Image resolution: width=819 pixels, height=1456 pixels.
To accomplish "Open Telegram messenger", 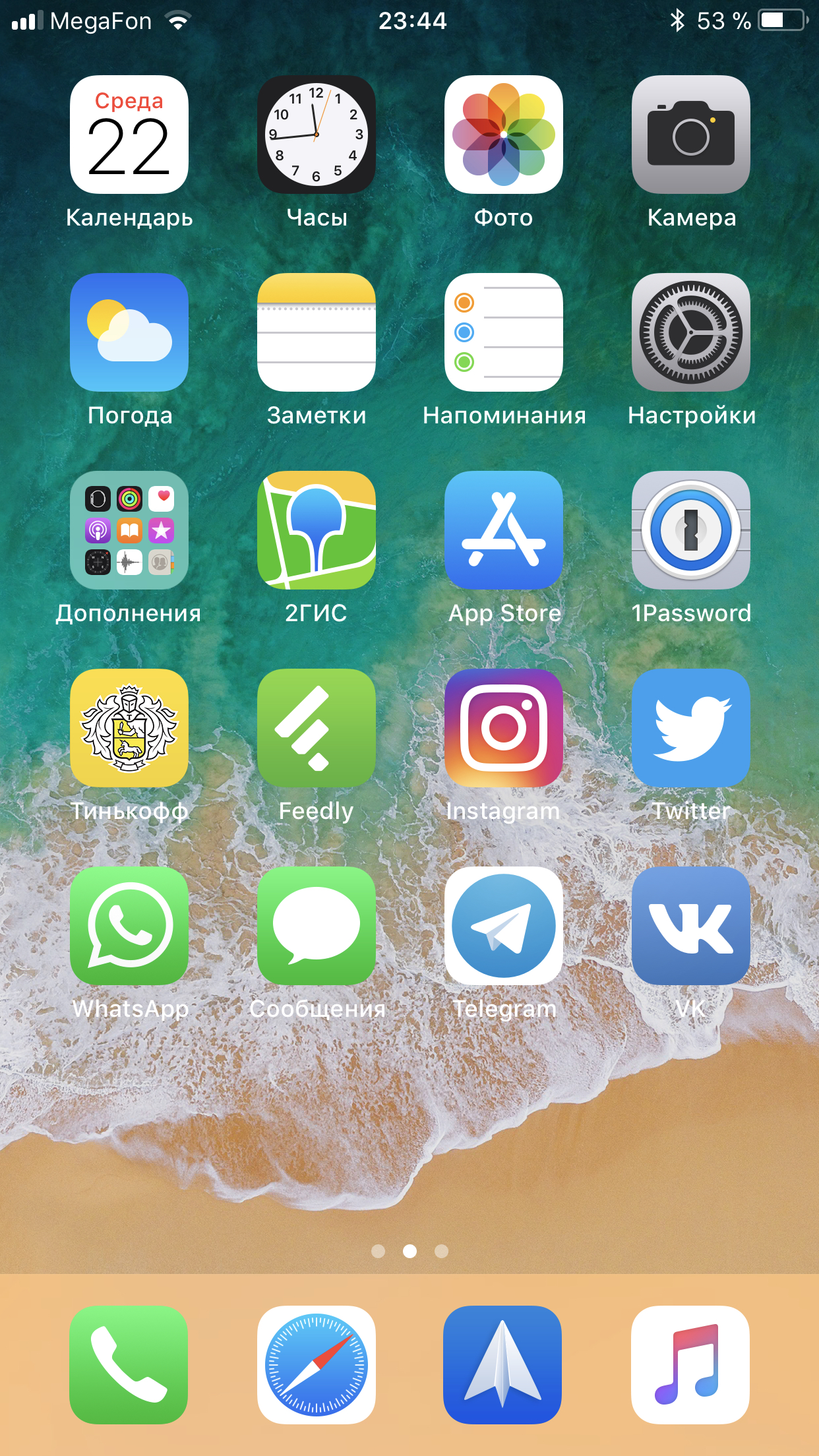I will [x=504, y=926].
